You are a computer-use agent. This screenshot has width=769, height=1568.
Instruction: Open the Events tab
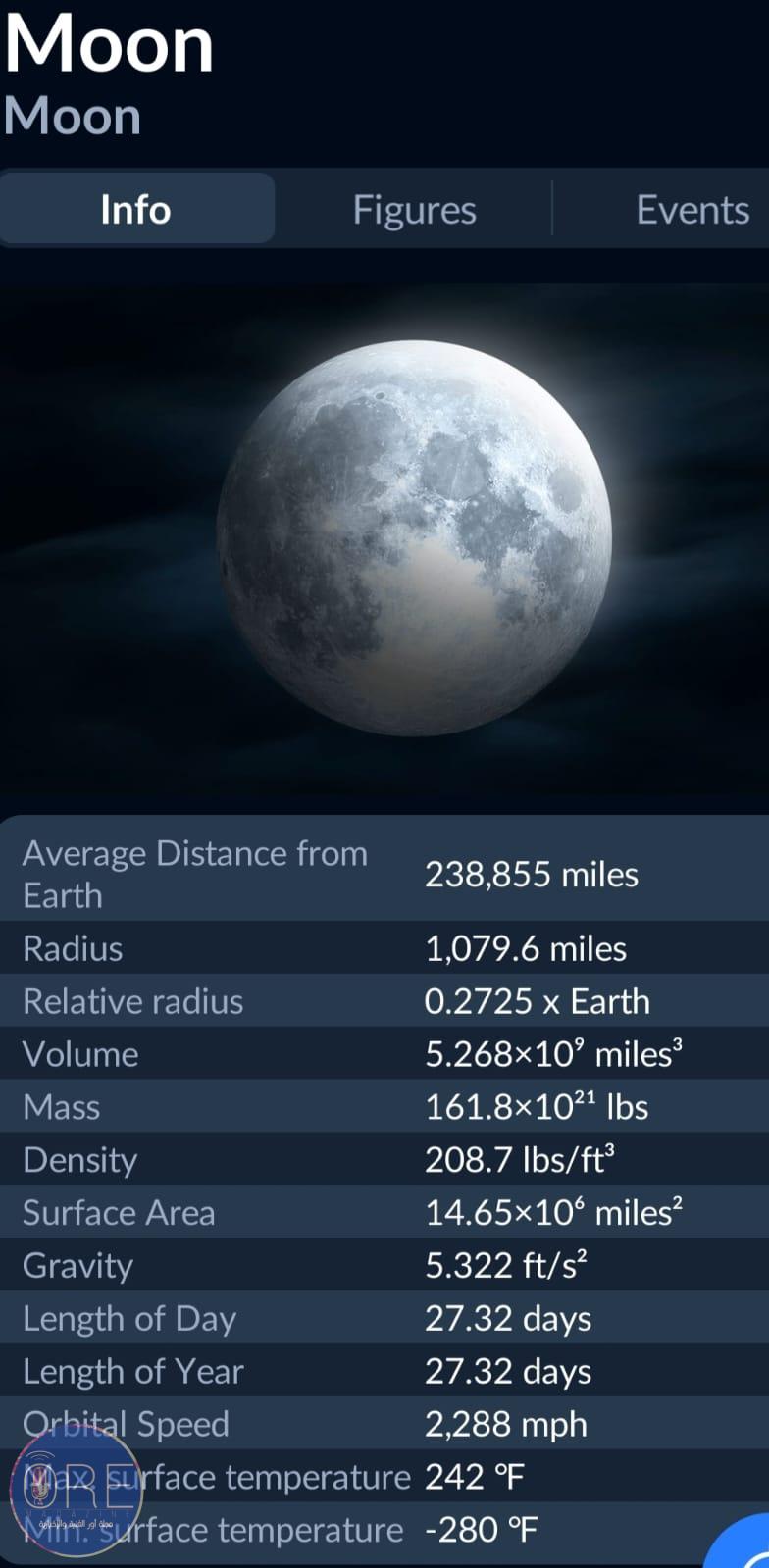pos(692,210)
